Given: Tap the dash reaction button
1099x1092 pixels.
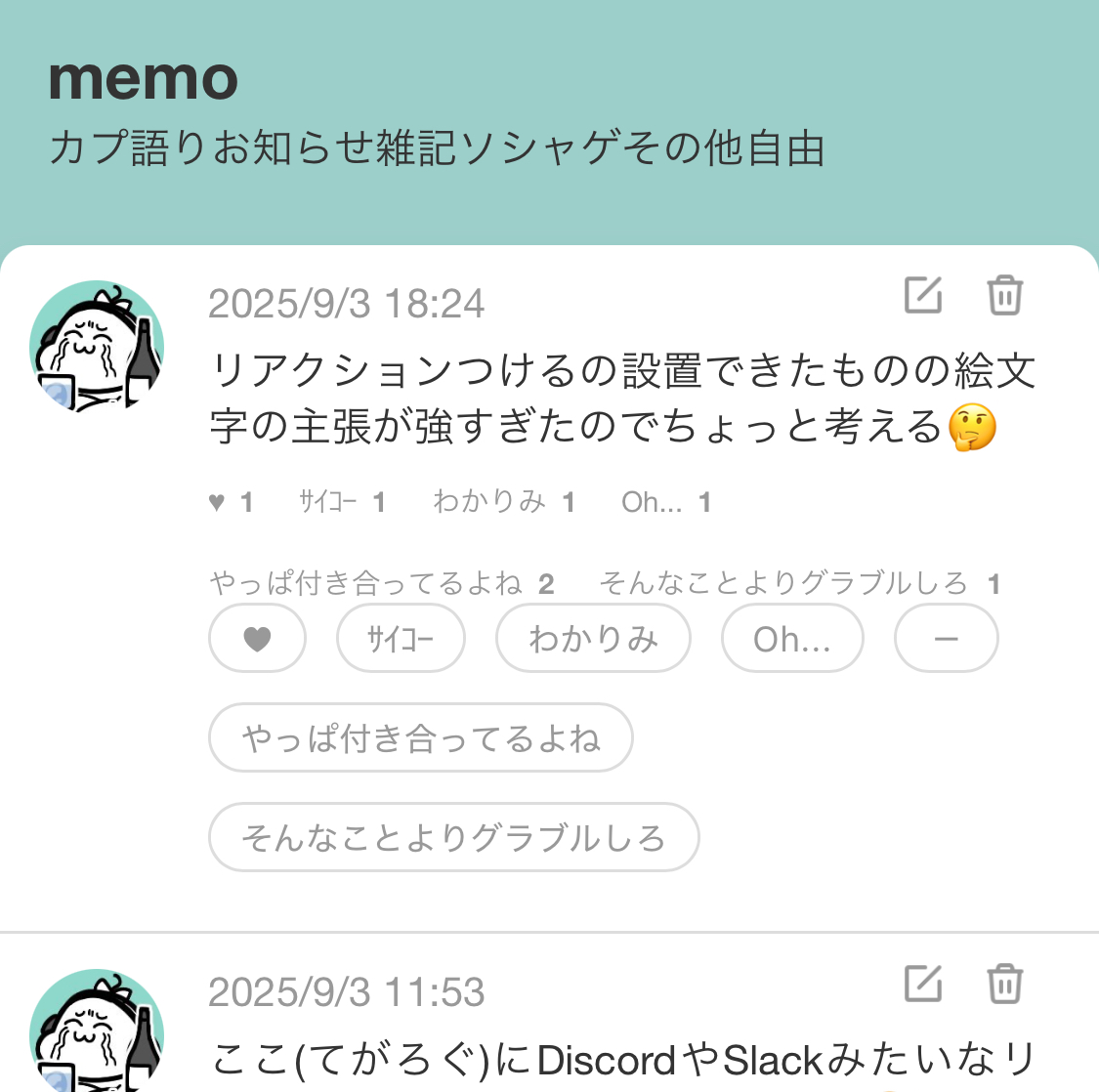Looking at the screenshot, I should click(946, 639).
